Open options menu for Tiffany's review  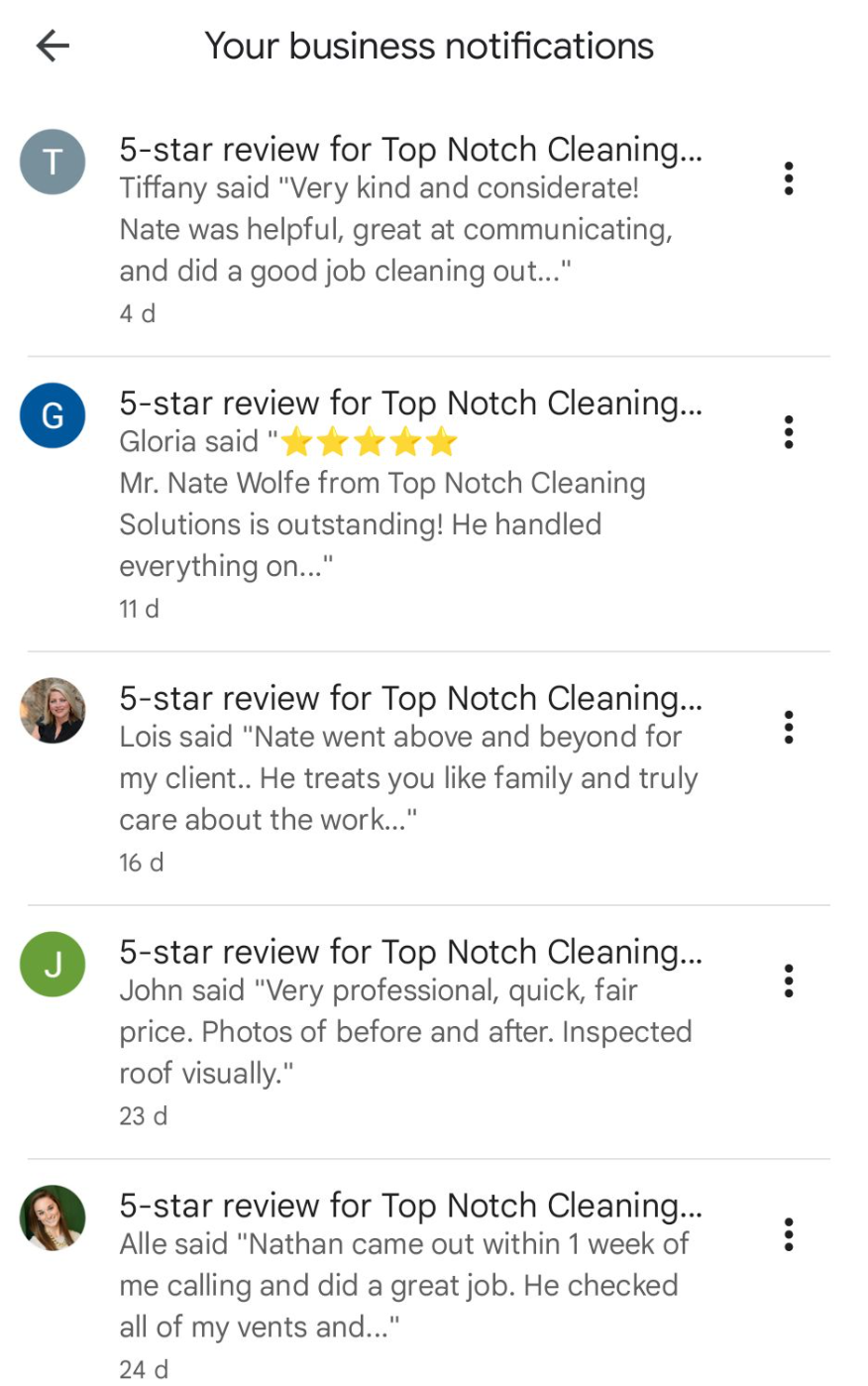(789, 178)
